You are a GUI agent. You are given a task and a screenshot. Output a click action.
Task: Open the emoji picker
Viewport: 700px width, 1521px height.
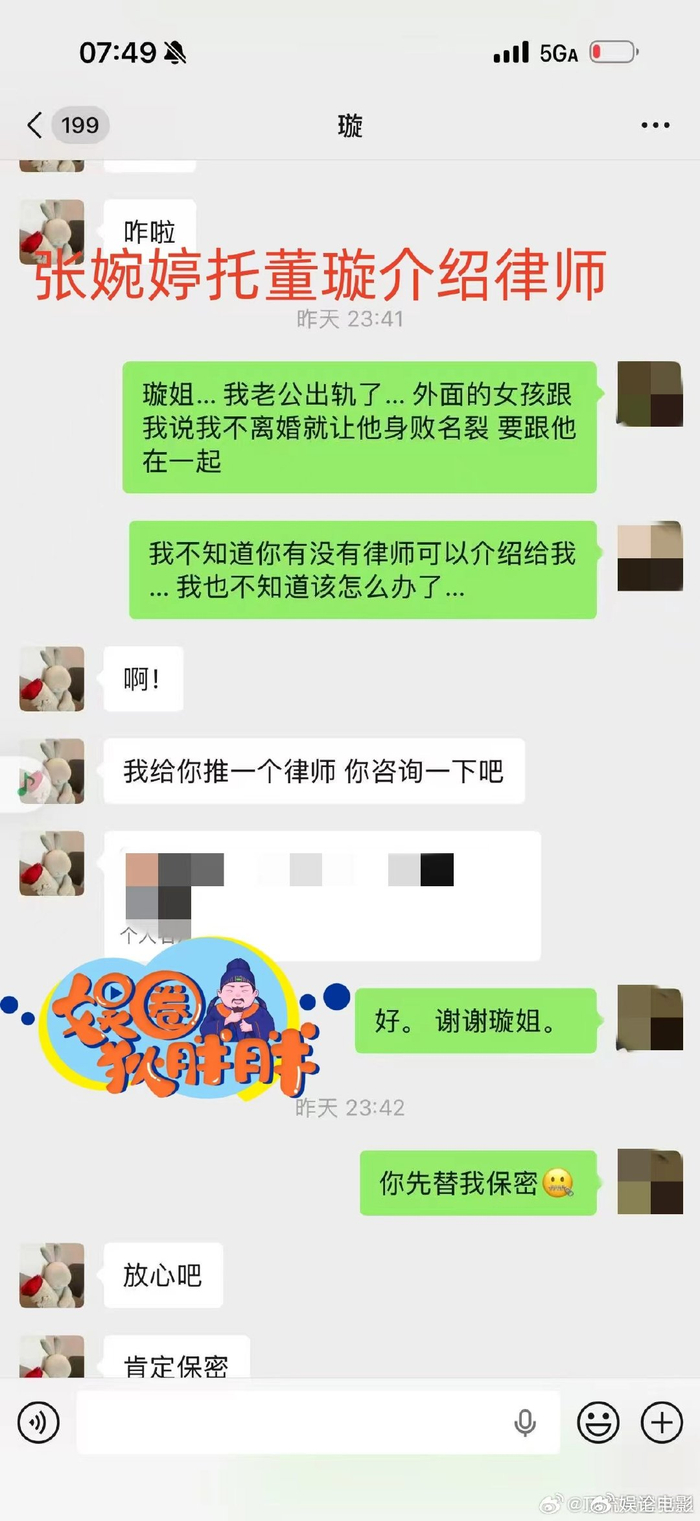pyautogui.click(x=598, y=1422)
